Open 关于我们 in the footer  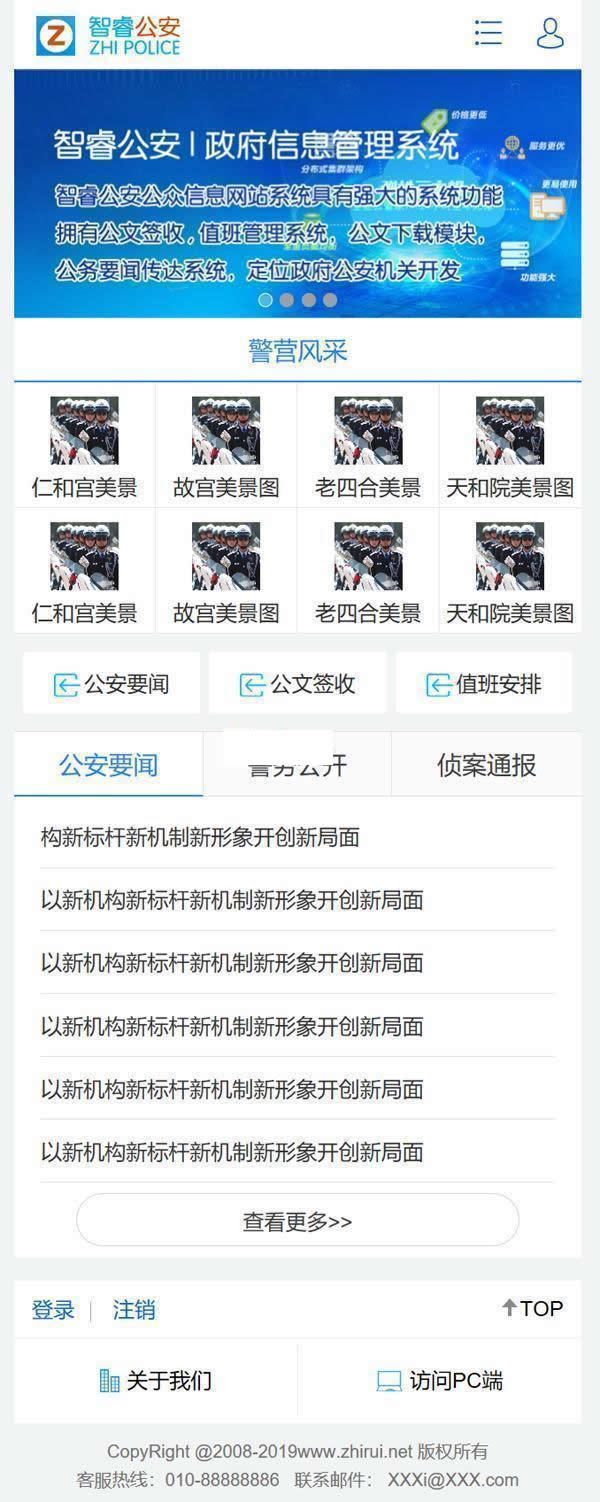[156, 1381]
